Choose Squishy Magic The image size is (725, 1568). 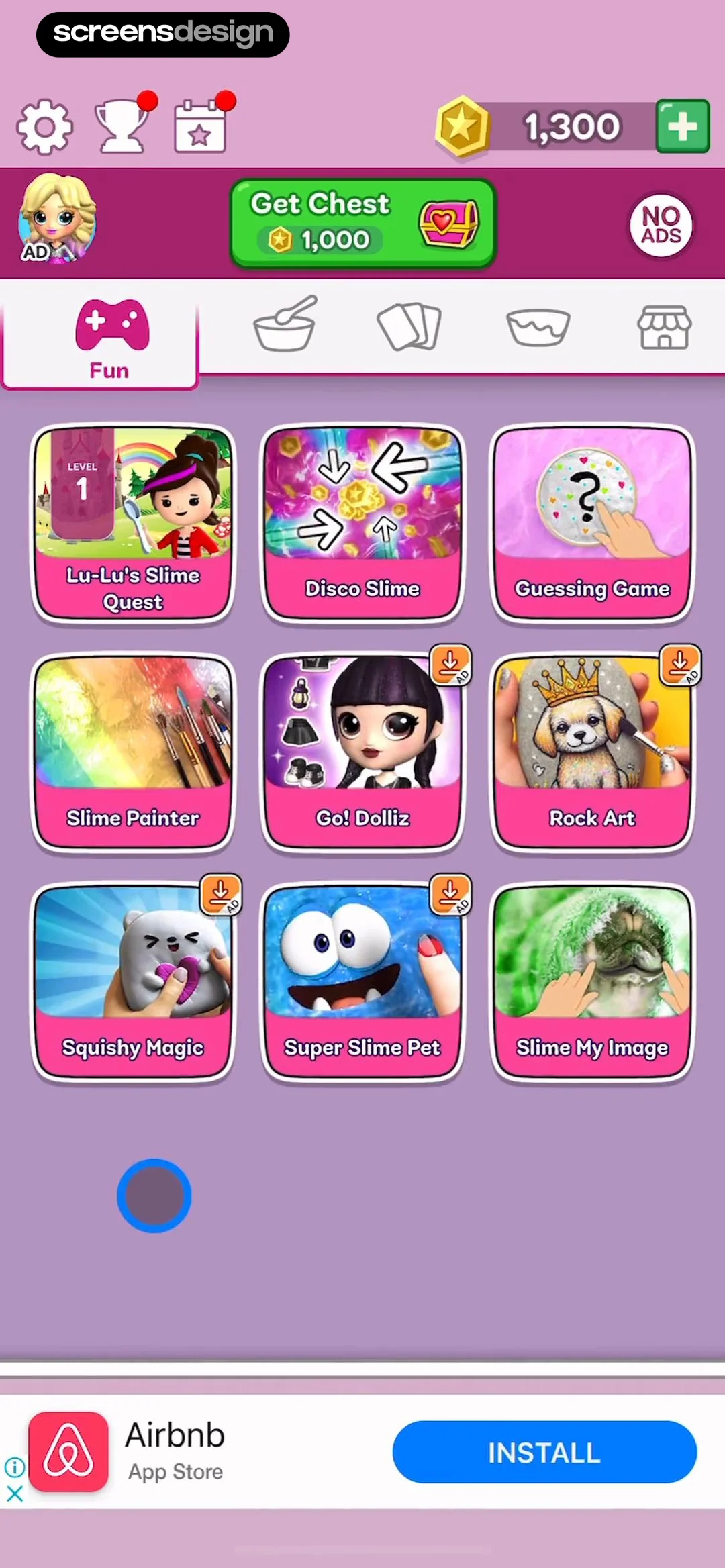pos(133,981)
